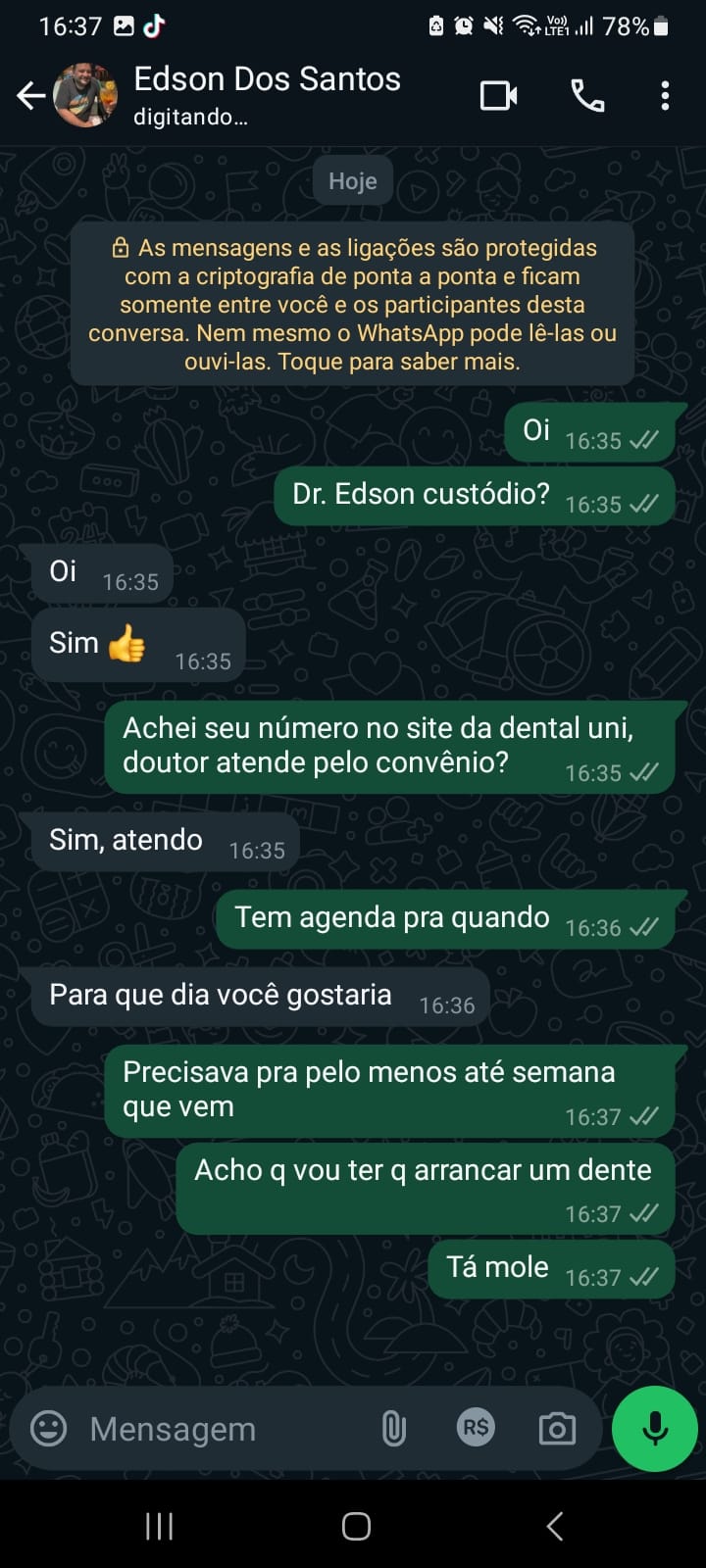
Task: Go back to the chat list
Action: [x=31, y=96]
